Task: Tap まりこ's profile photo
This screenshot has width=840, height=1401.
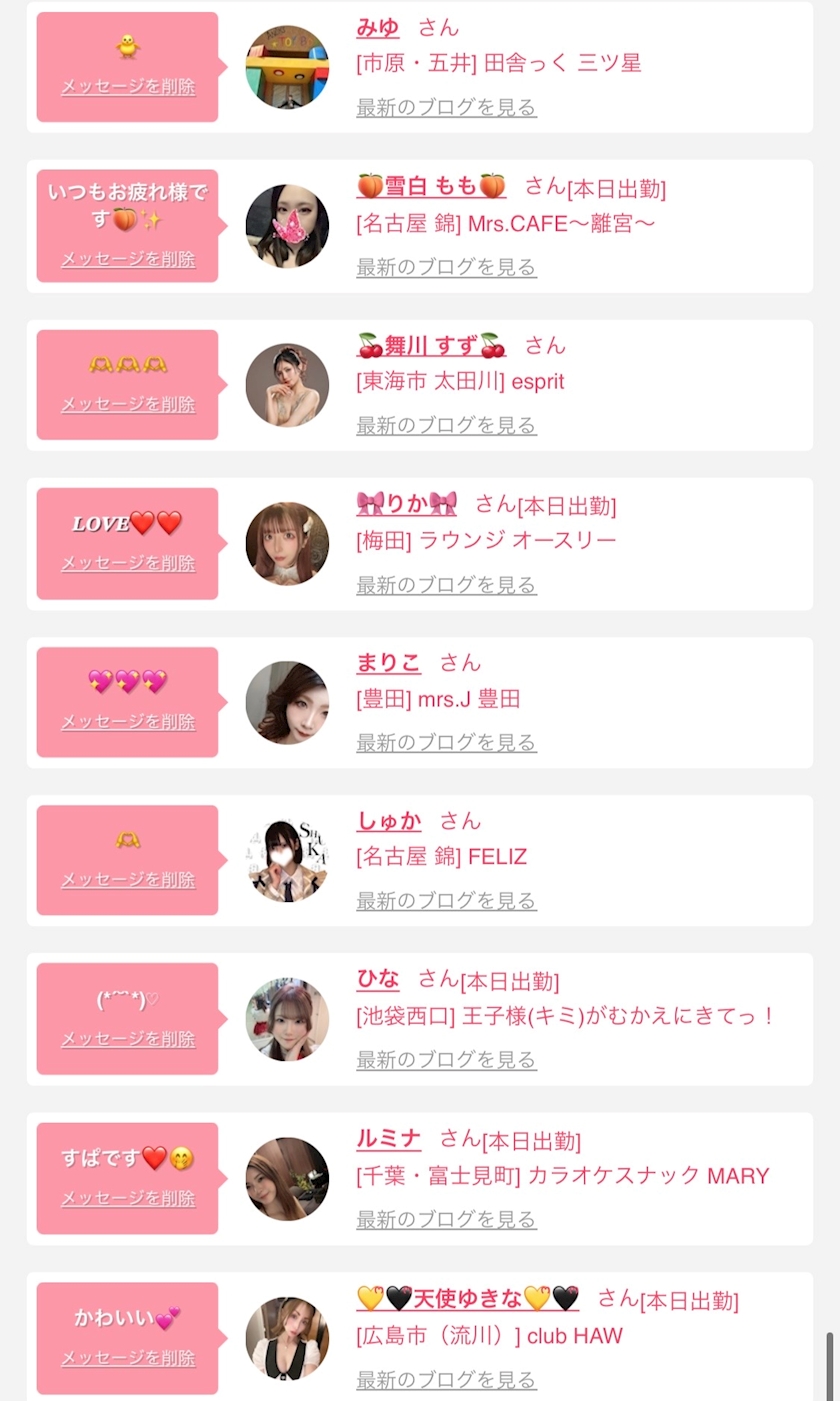Action: tap(287, 703)
